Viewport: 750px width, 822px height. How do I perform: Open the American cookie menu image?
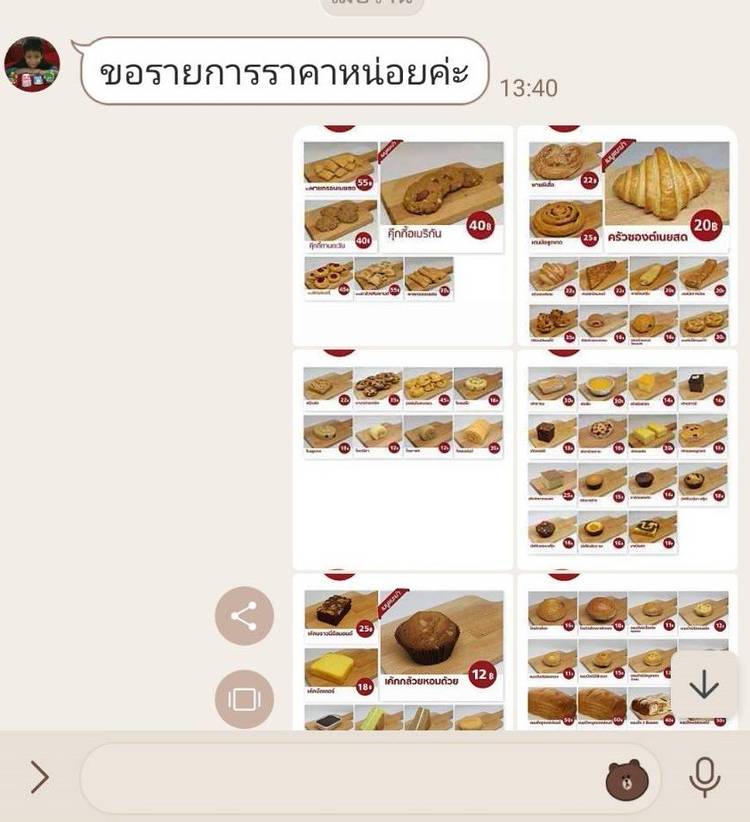coord(402,235)
